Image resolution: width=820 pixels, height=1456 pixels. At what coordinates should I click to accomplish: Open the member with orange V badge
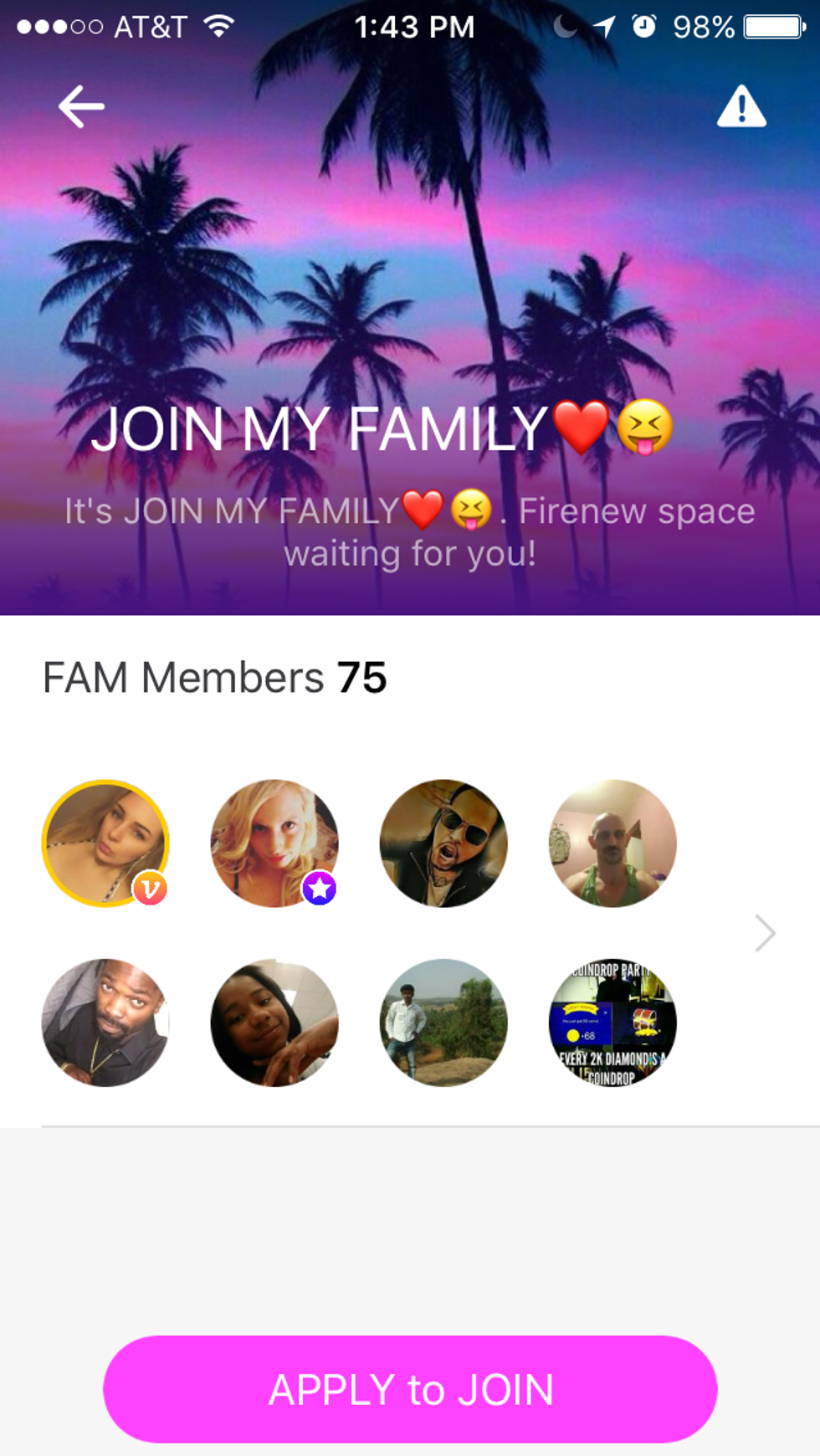[x=105, y=843]
